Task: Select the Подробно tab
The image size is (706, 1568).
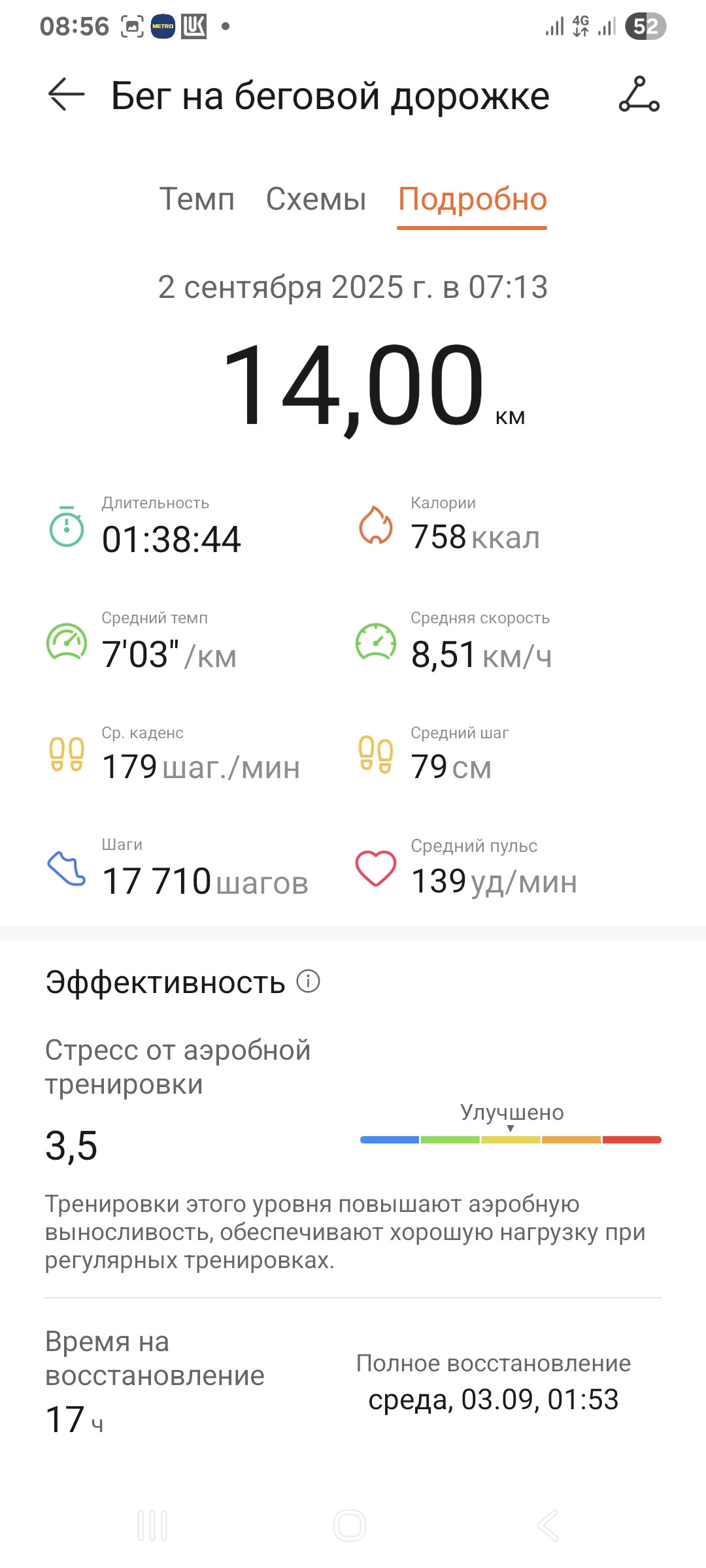Action: (x=472, y=199)
